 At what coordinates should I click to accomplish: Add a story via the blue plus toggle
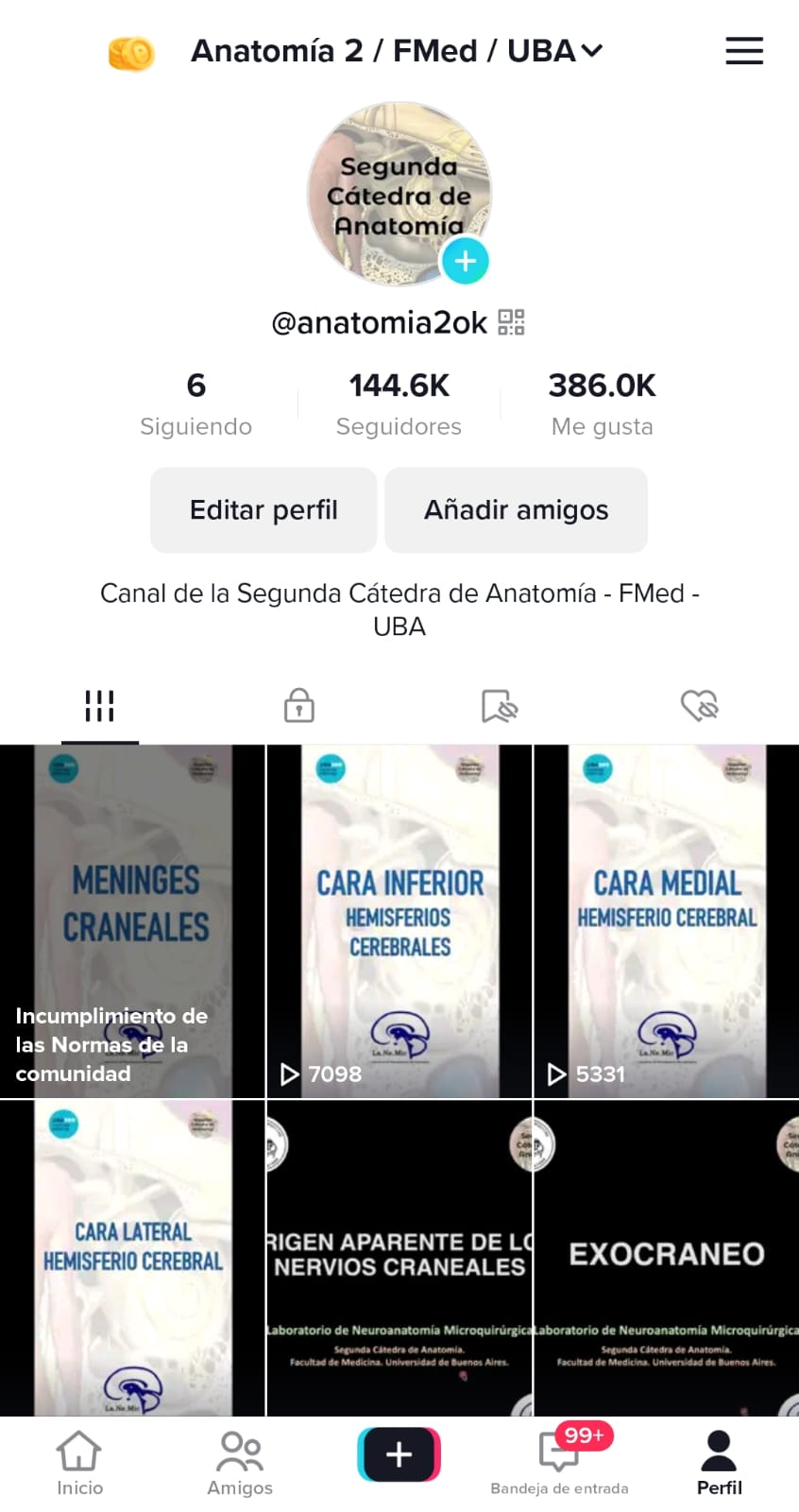[x=465, y=261]
